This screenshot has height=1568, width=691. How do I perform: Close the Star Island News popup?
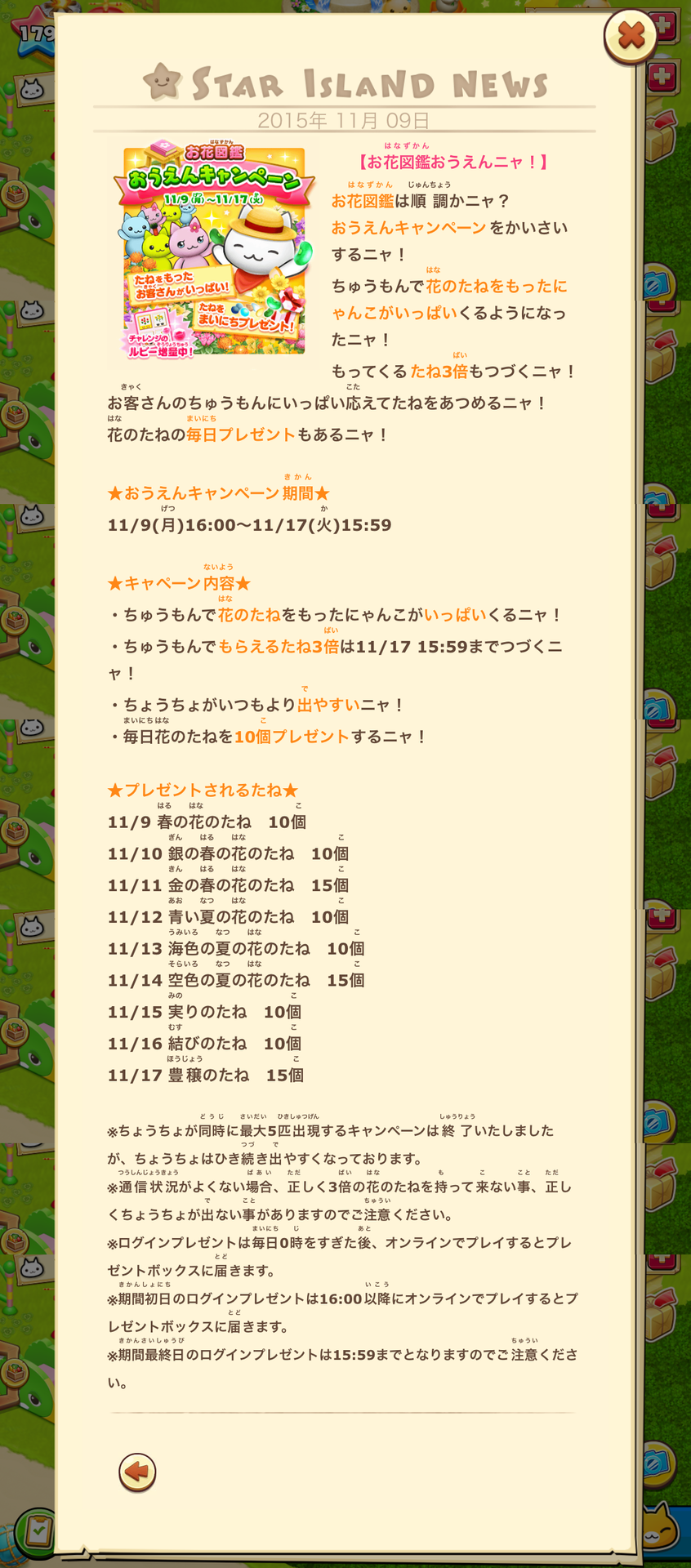pos(631,36)
